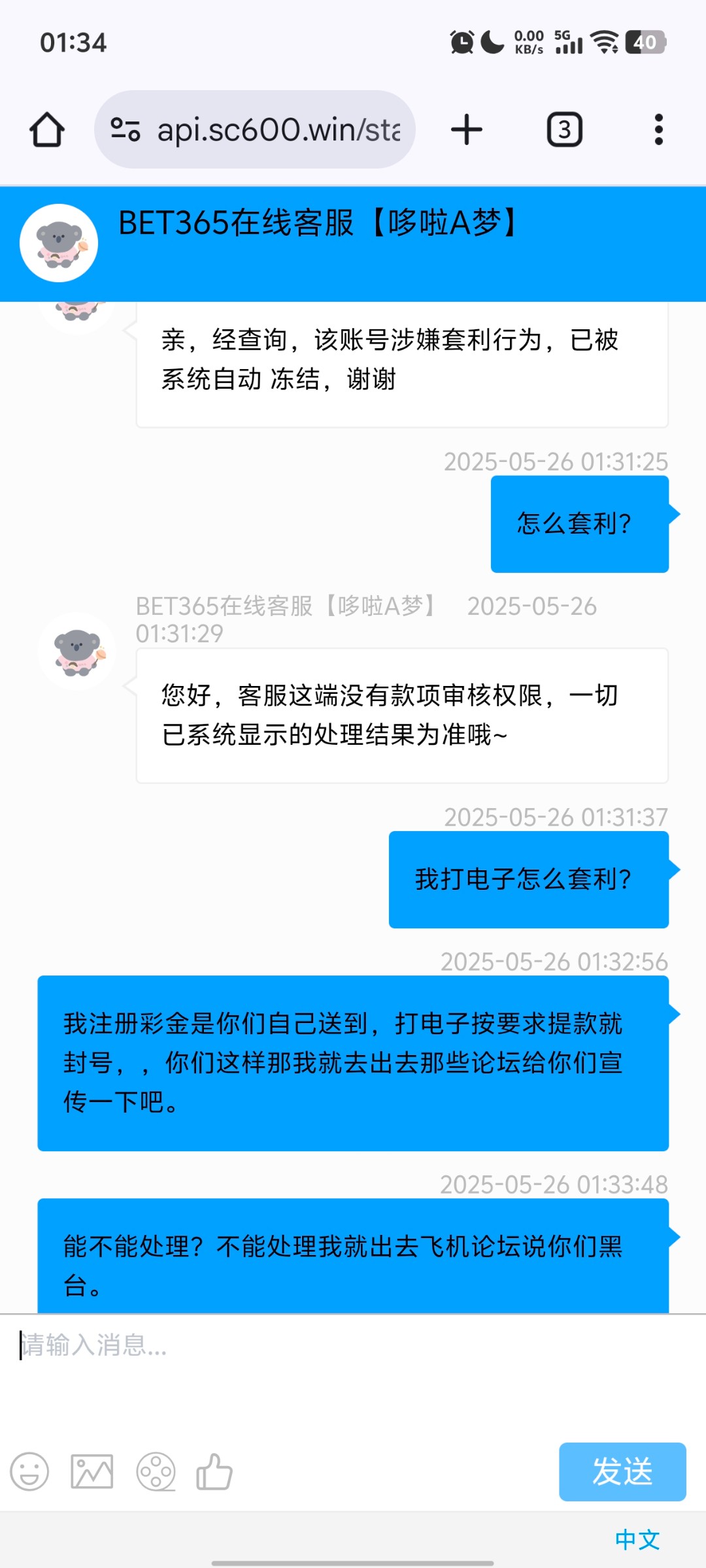Screen dimensions: 706x1568
Task: Open the browser overflow menu
Action: pyautogui.click(x=658, y=129)
